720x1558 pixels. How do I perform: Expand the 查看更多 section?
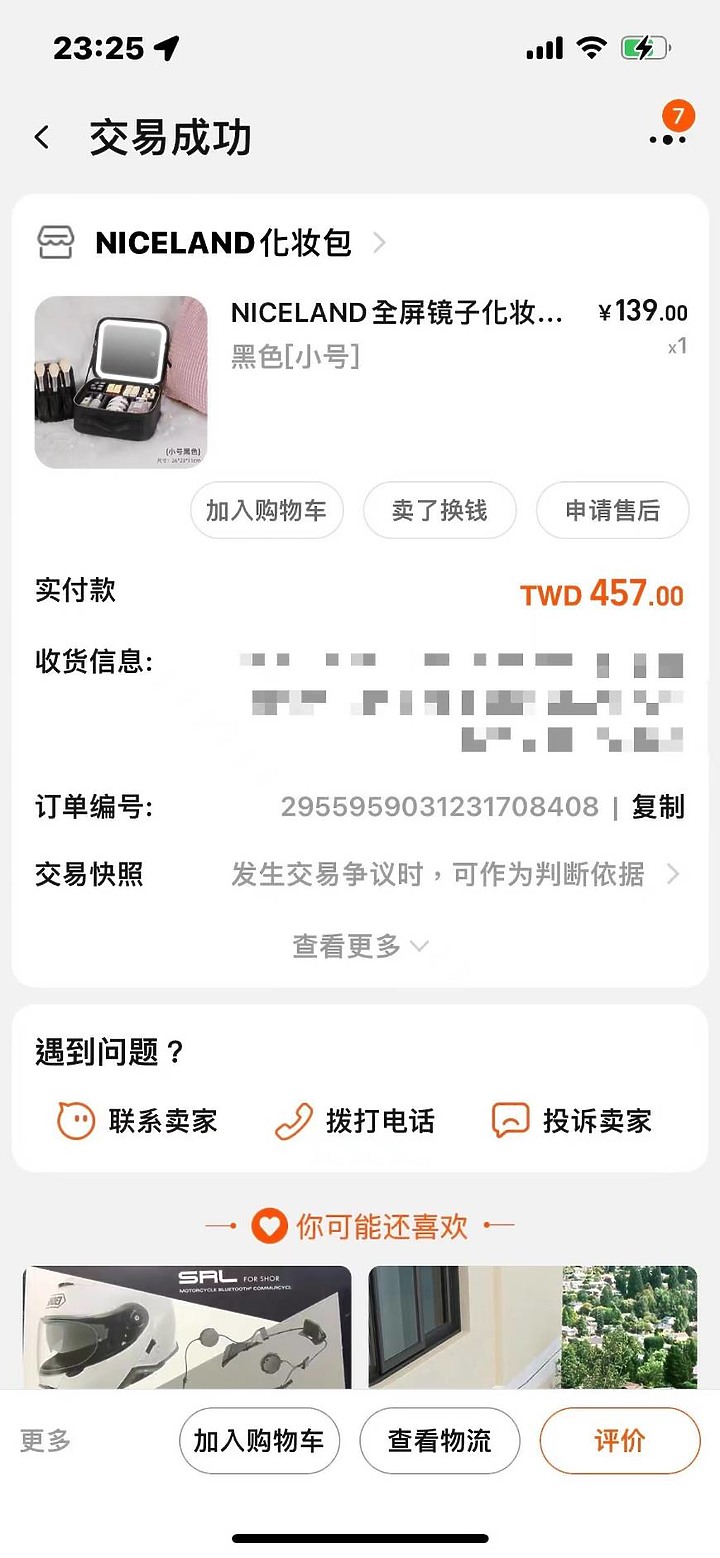tap(360, 945)
